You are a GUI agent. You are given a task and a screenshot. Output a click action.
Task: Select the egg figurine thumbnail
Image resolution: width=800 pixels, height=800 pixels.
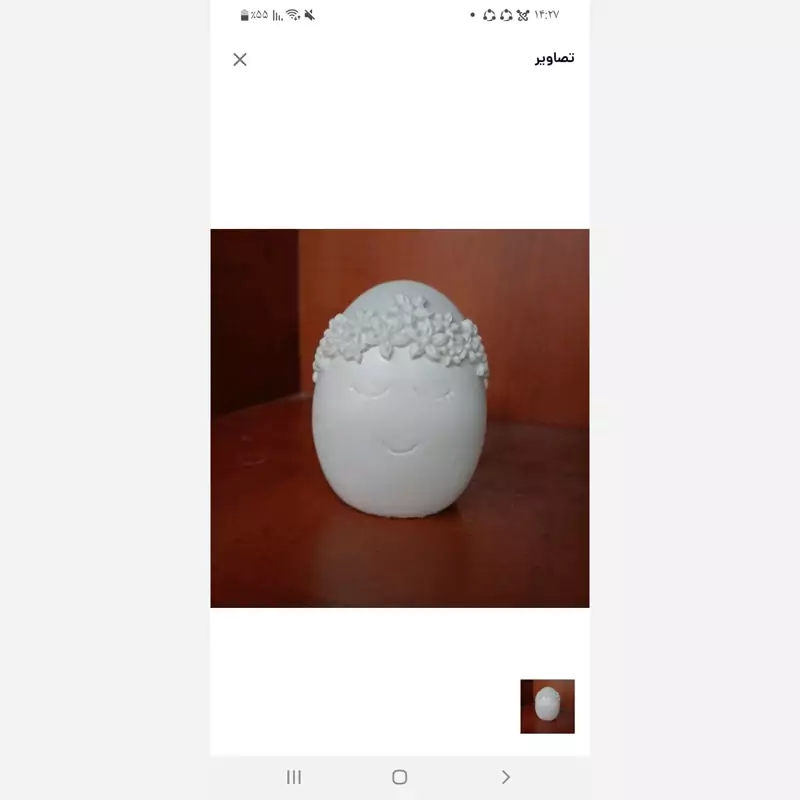[x=547, y=706]
